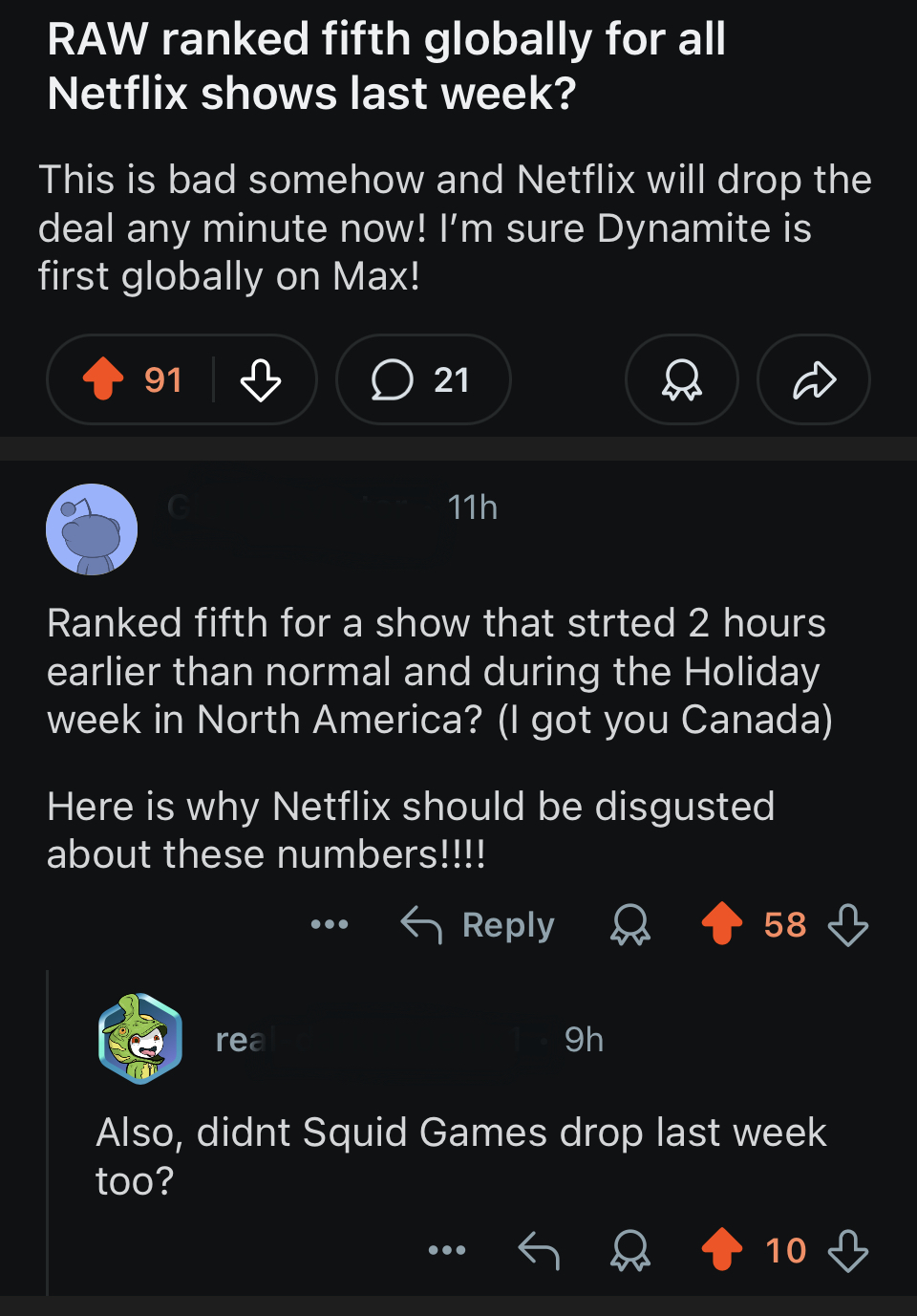Open overflow menu on the 58-point comment

(330, 924)
